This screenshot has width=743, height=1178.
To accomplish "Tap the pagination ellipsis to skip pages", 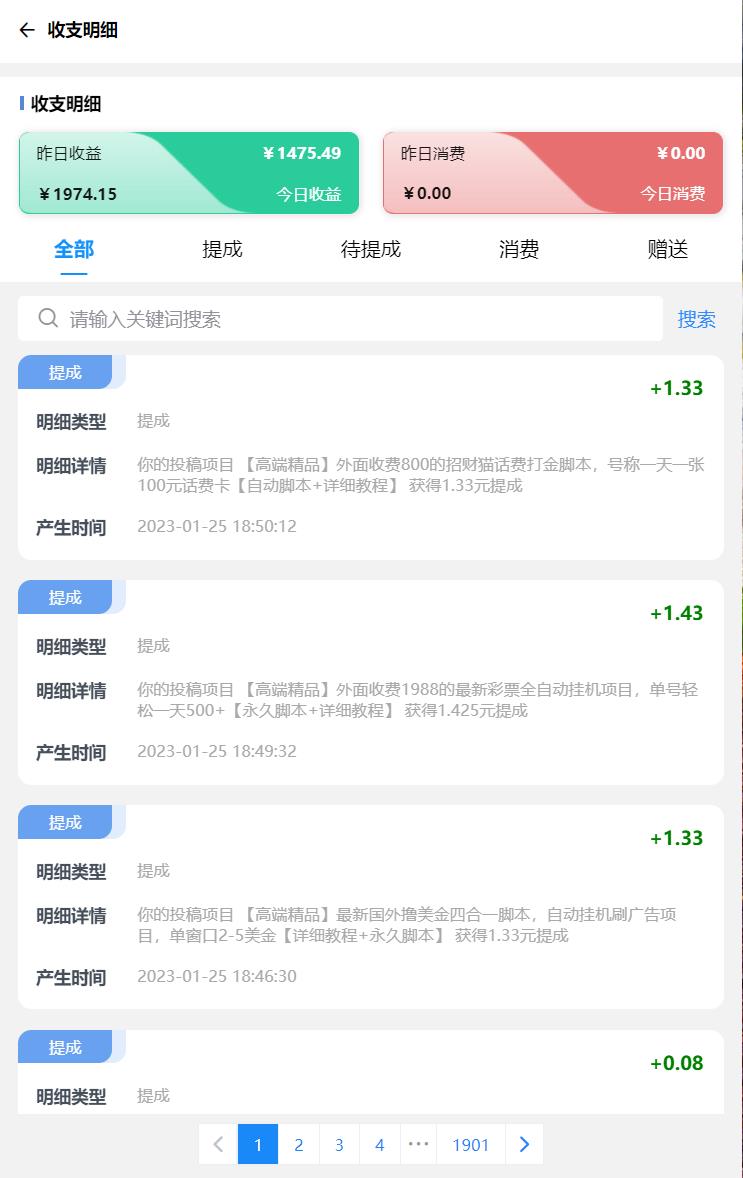I will click(x=418, y=1145).
